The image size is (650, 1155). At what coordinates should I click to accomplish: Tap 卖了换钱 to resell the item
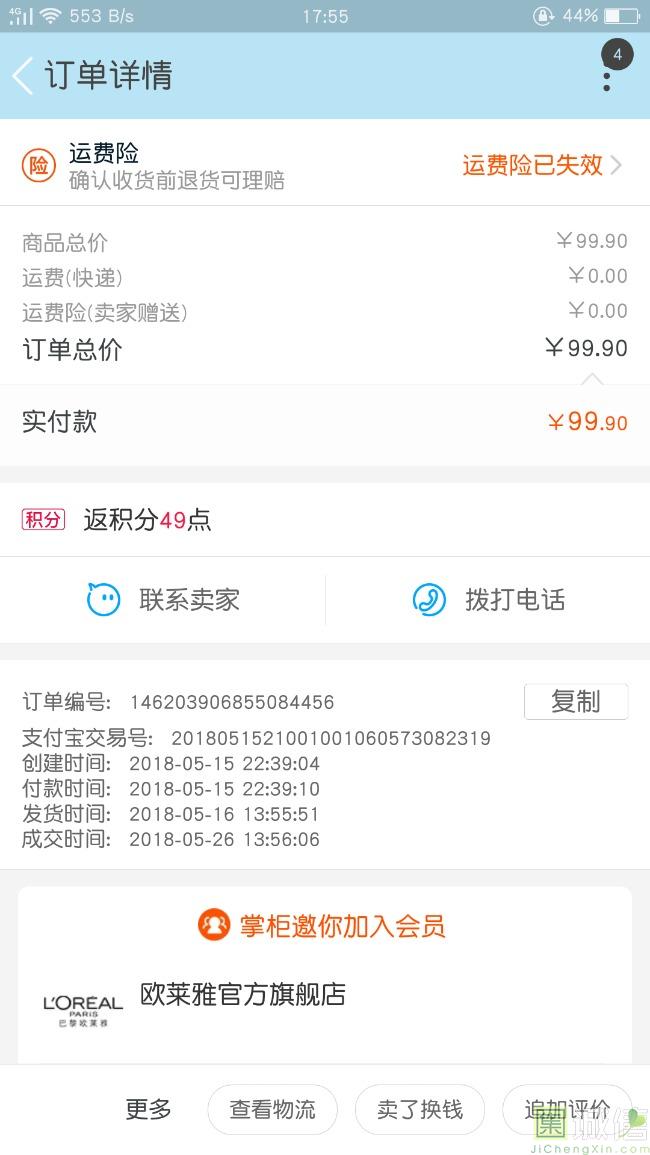[419, 1109]
